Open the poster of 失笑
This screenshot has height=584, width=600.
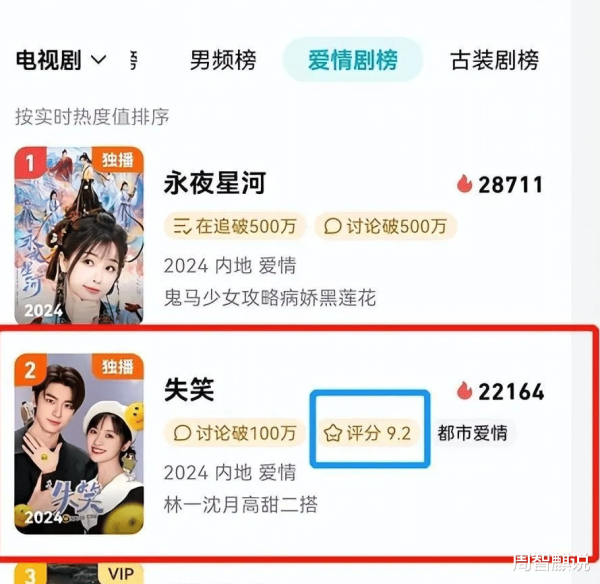pyautogui.click(x=79, y=444)
